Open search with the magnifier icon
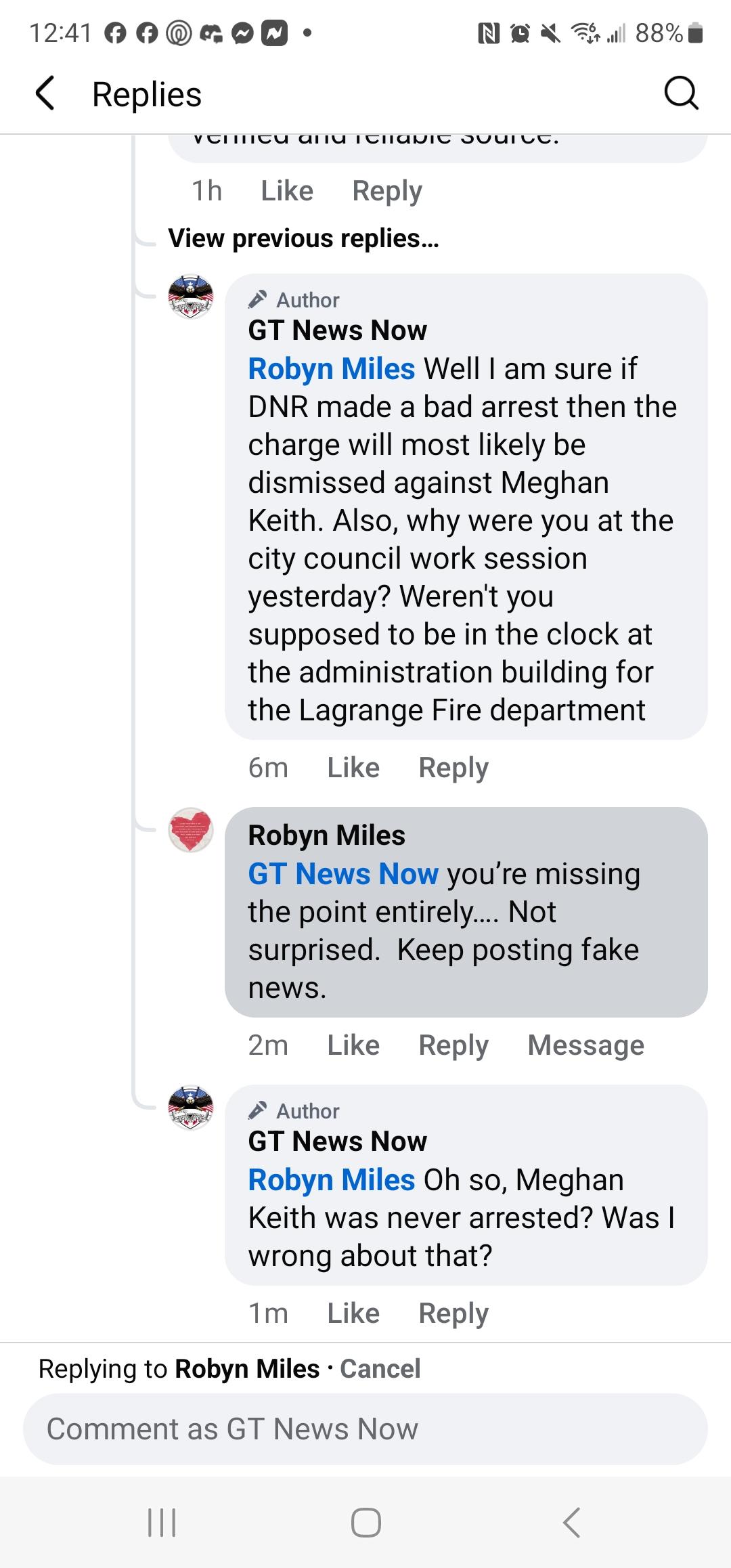Viewport: 731px width, 1568px height. point(680,93)
